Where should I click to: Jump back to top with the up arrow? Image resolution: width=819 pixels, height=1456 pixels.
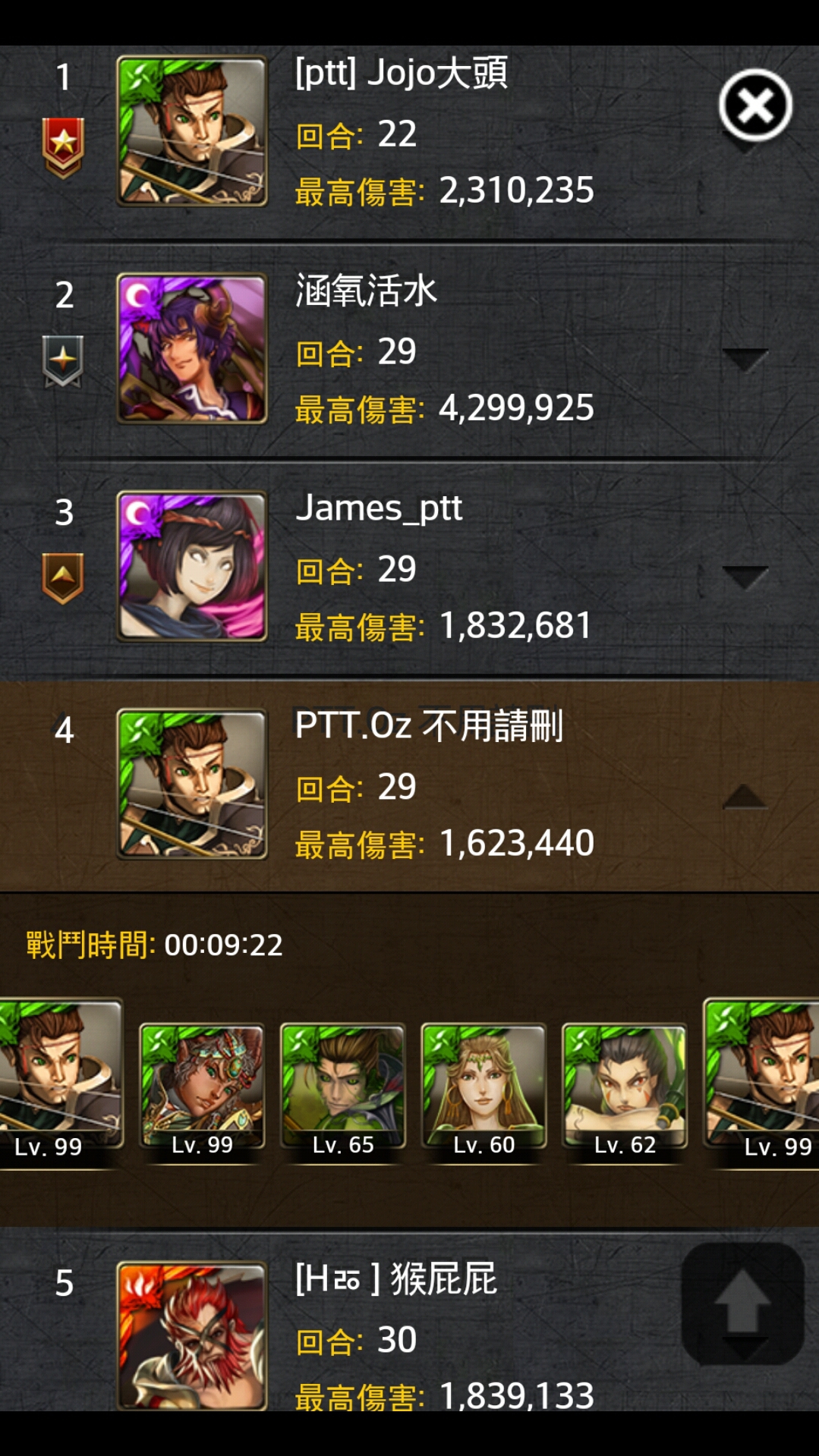pos(743,1303)
